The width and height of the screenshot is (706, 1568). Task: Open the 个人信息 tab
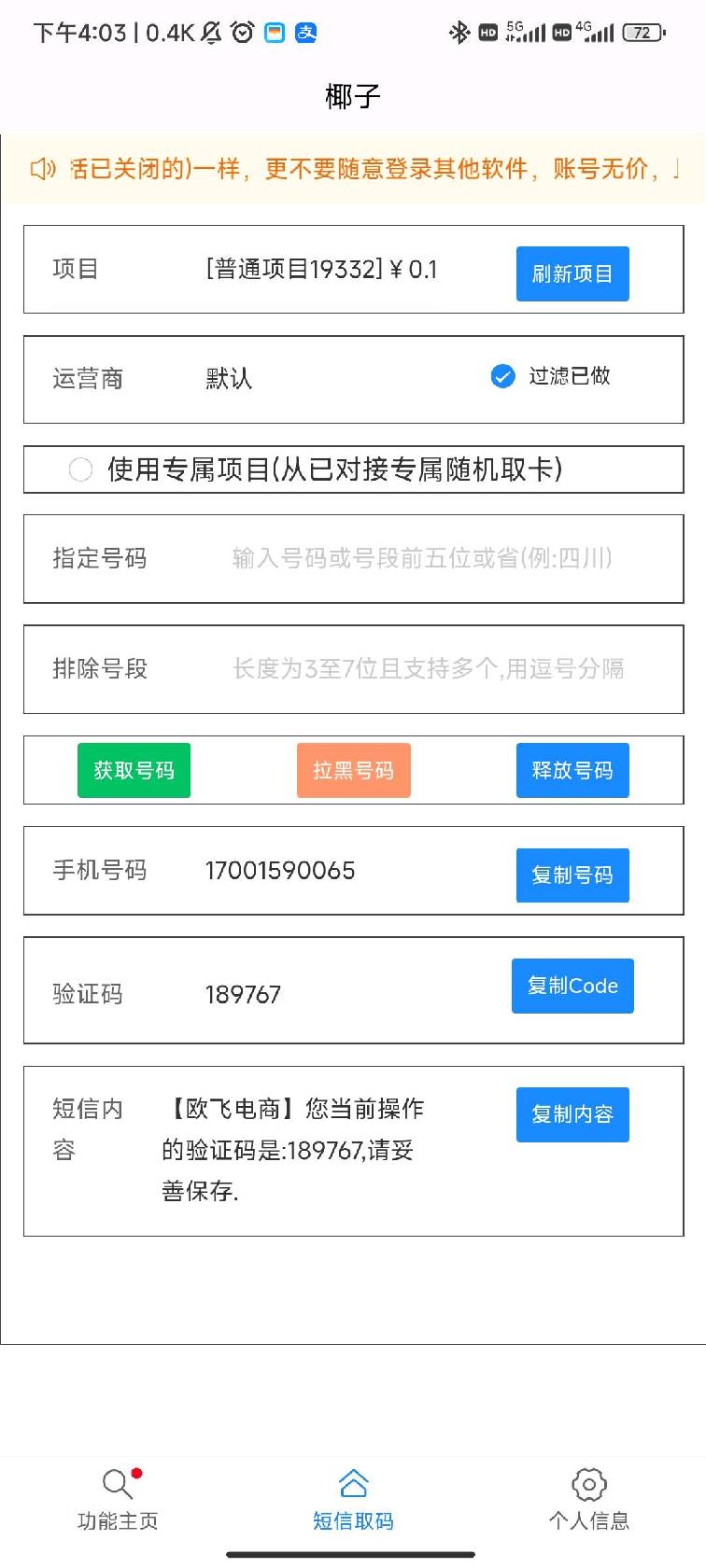[588, 1500]
